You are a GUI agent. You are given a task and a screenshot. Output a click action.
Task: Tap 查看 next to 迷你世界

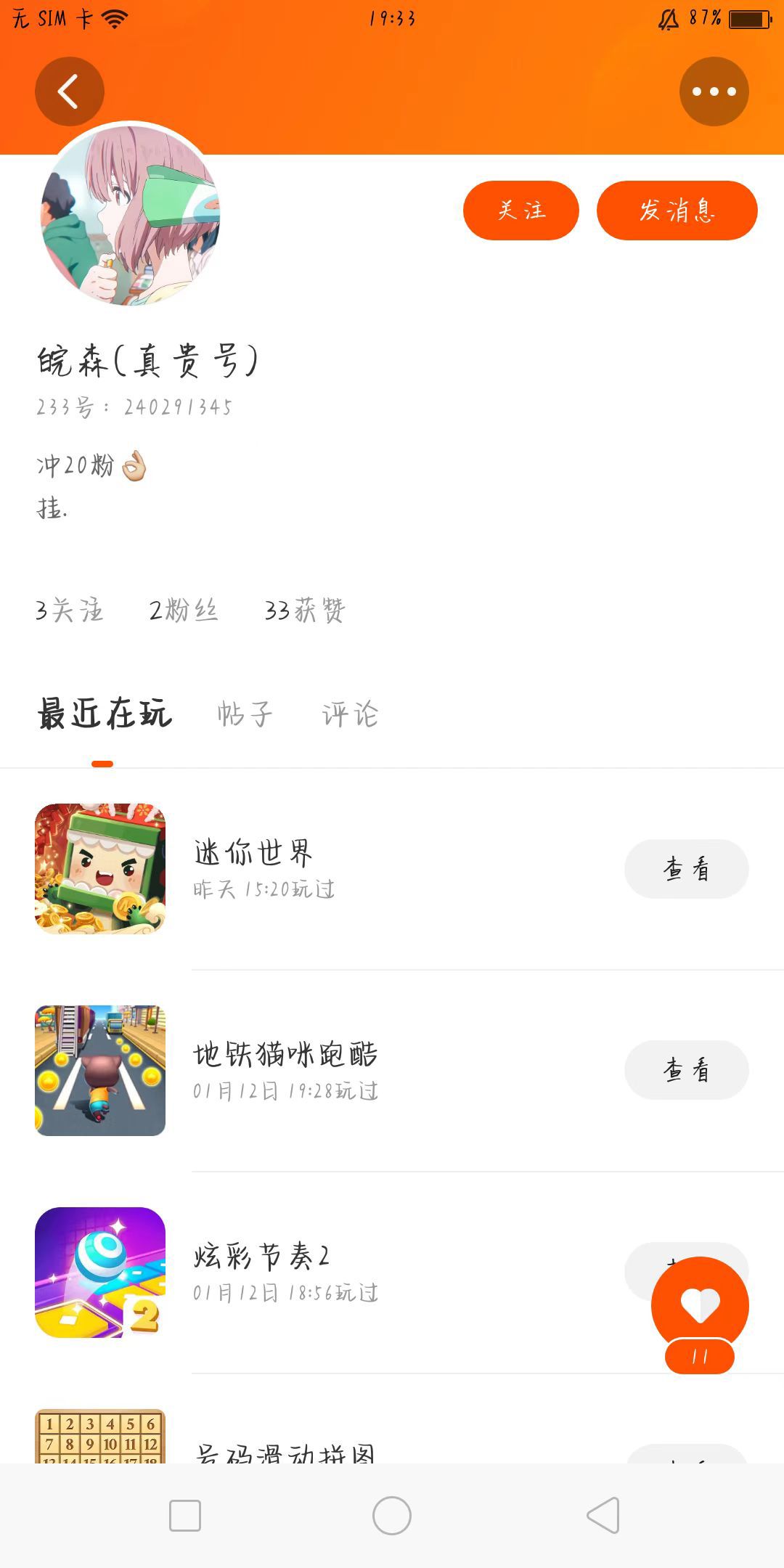686,869
